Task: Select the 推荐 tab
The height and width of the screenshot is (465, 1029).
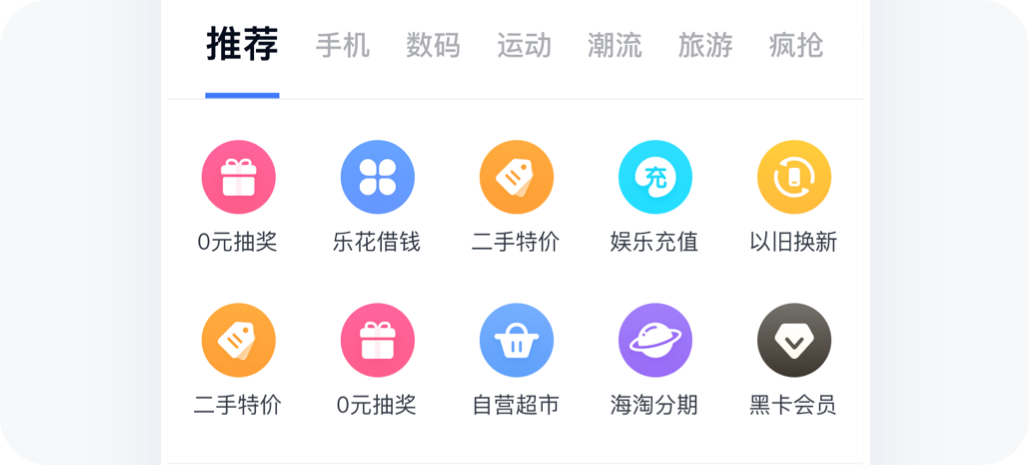Action: coord(242,46)
